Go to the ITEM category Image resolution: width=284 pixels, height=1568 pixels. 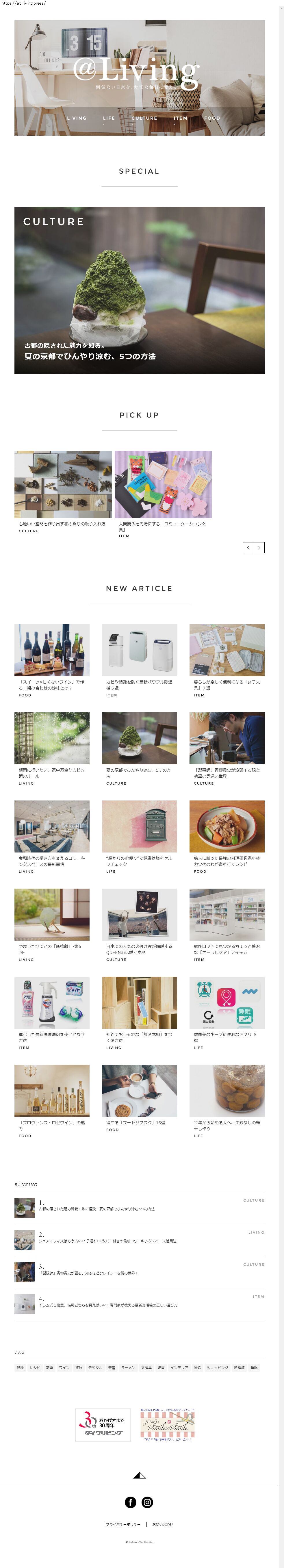(181, 118)
